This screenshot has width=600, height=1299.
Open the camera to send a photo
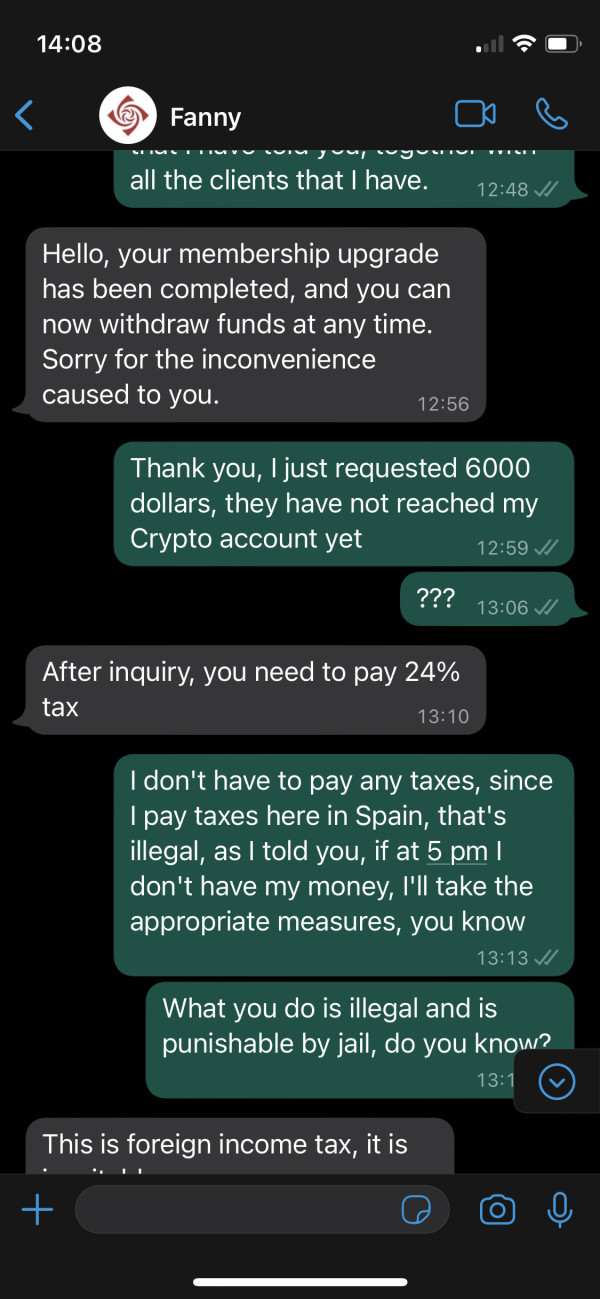(497, 1210)
